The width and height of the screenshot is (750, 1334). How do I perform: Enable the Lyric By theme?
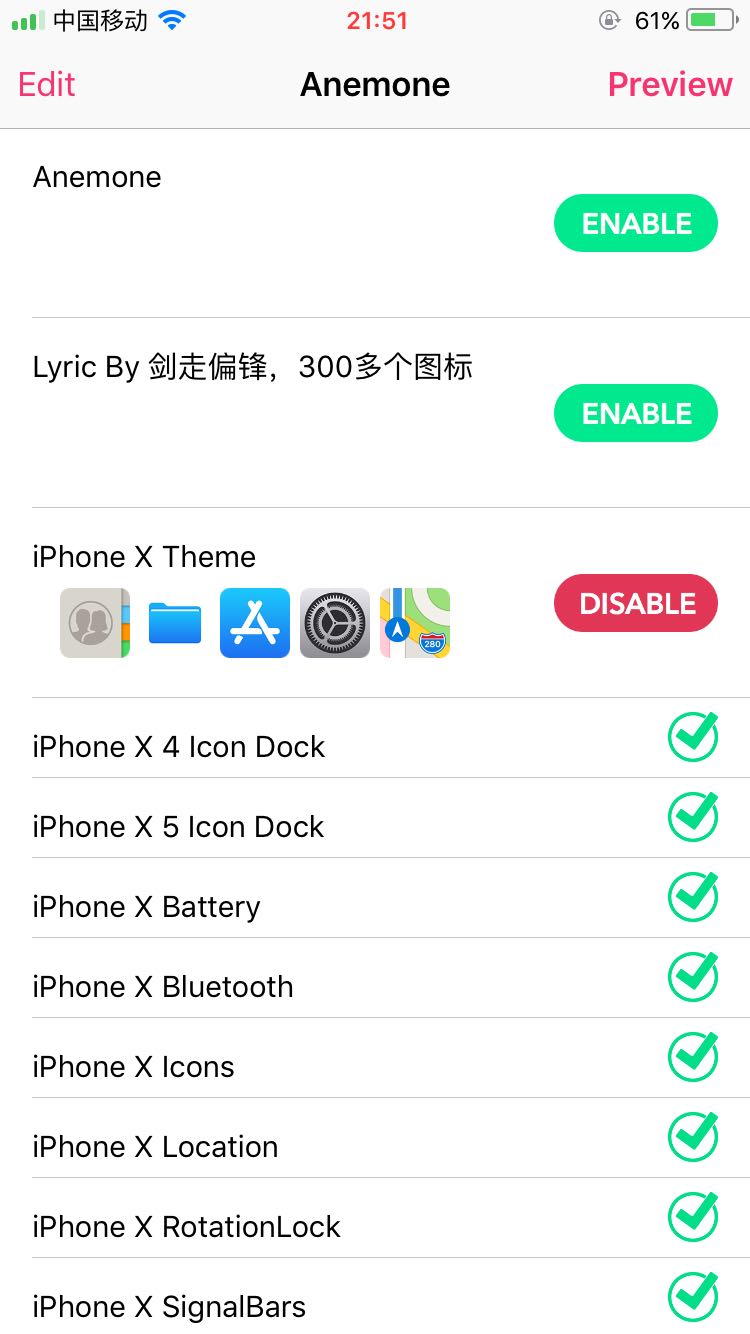636,413
